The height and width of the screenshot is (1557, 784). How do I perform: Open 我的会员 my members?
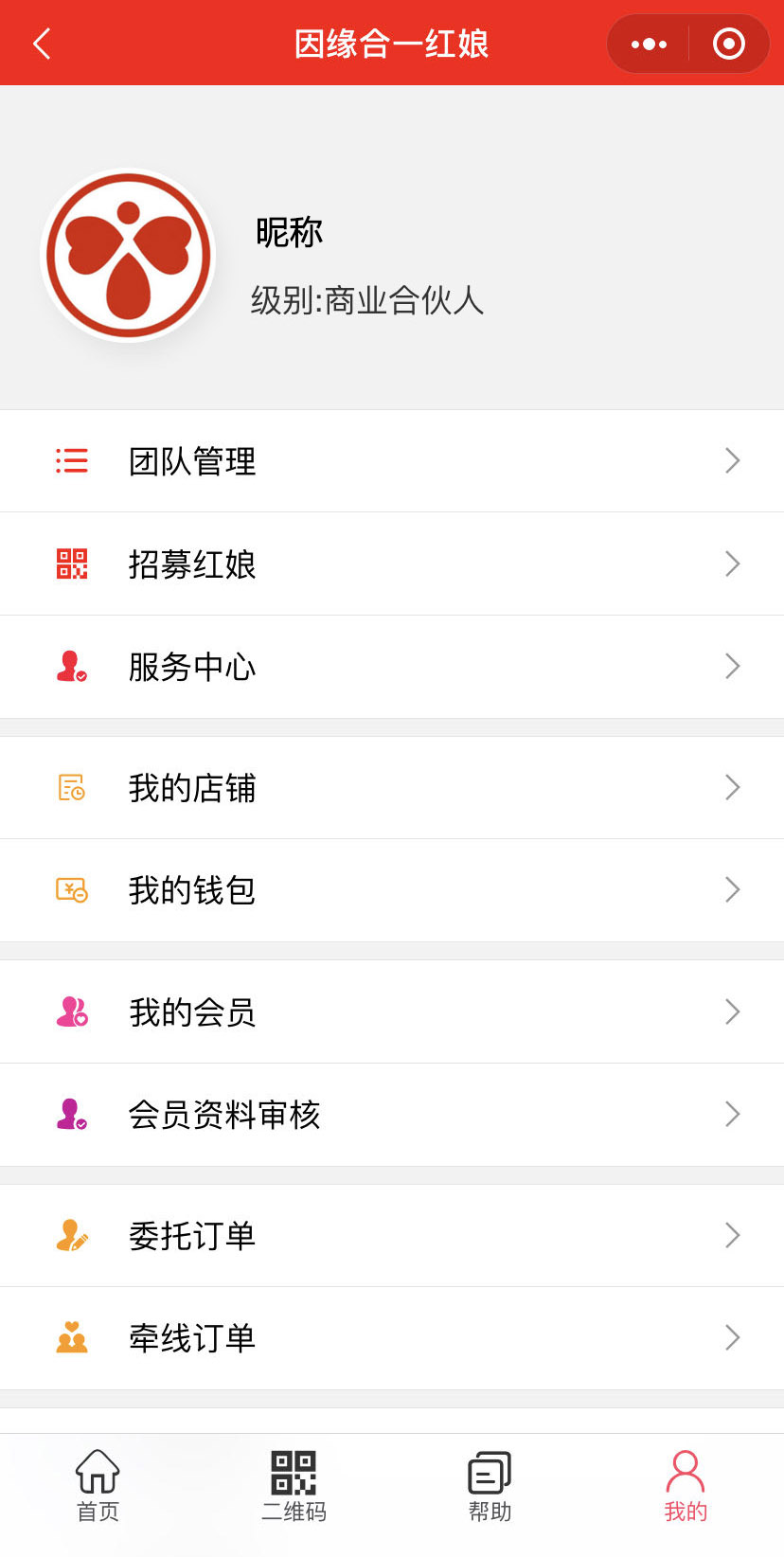[392, 1011]
